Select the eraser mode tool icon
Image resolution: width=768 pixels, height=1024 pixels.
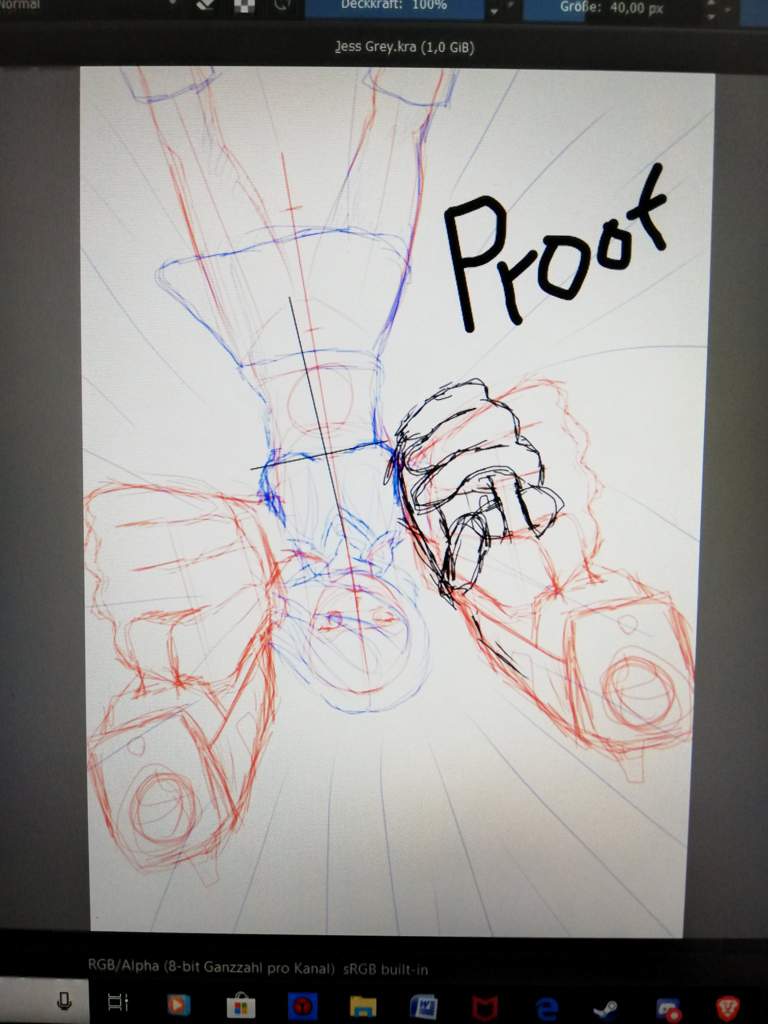pos(203,6)
